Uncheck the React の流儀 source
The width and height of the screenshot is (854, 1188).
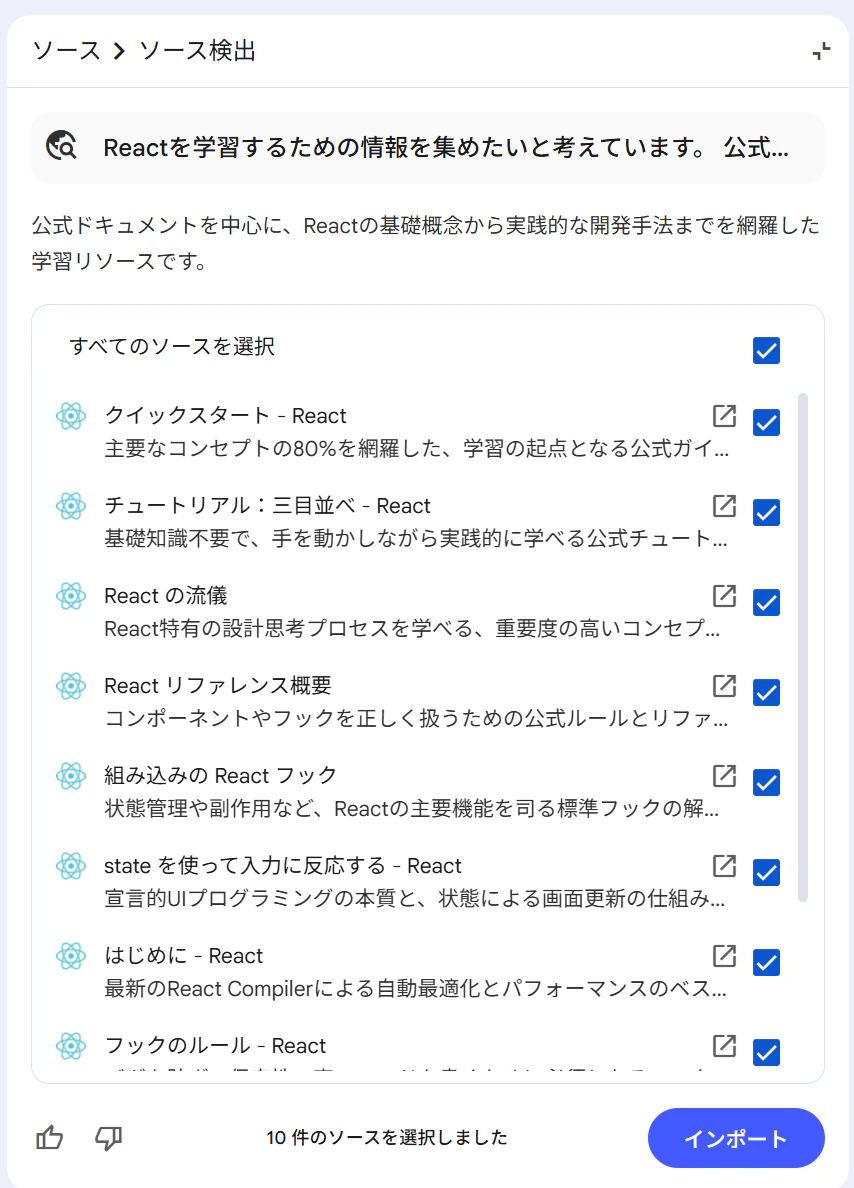pyautogui.click(x=766, y=602)
